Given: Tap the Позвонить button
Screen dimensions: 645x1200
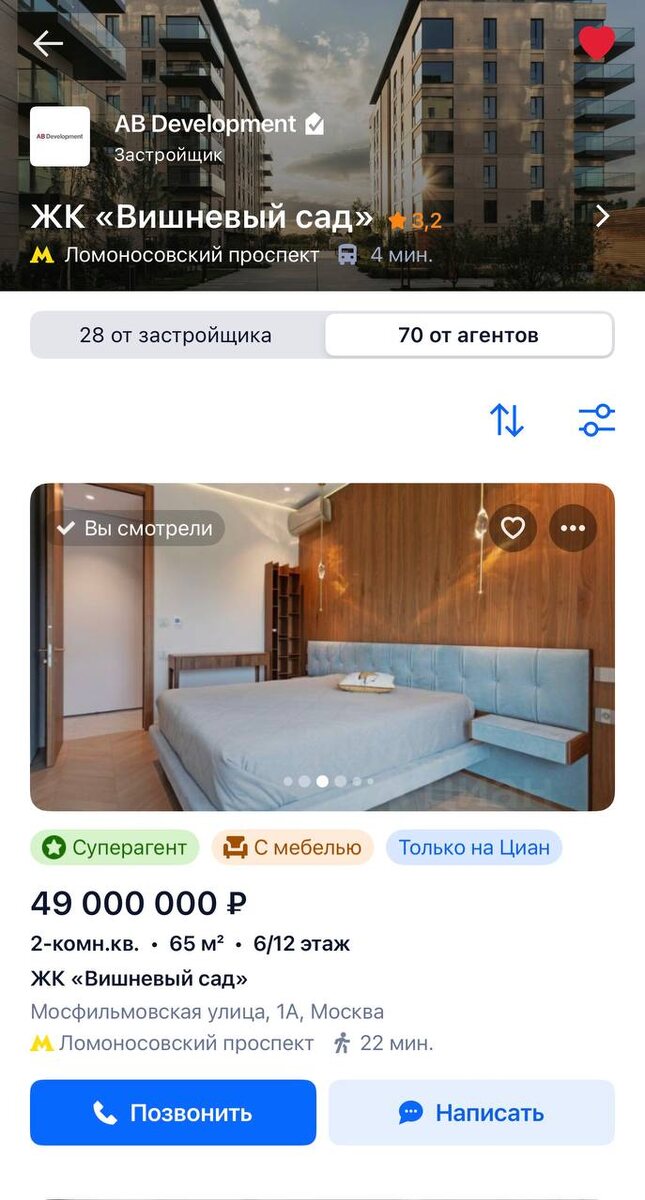Looking at the screenshot, I should [173, 1112].
